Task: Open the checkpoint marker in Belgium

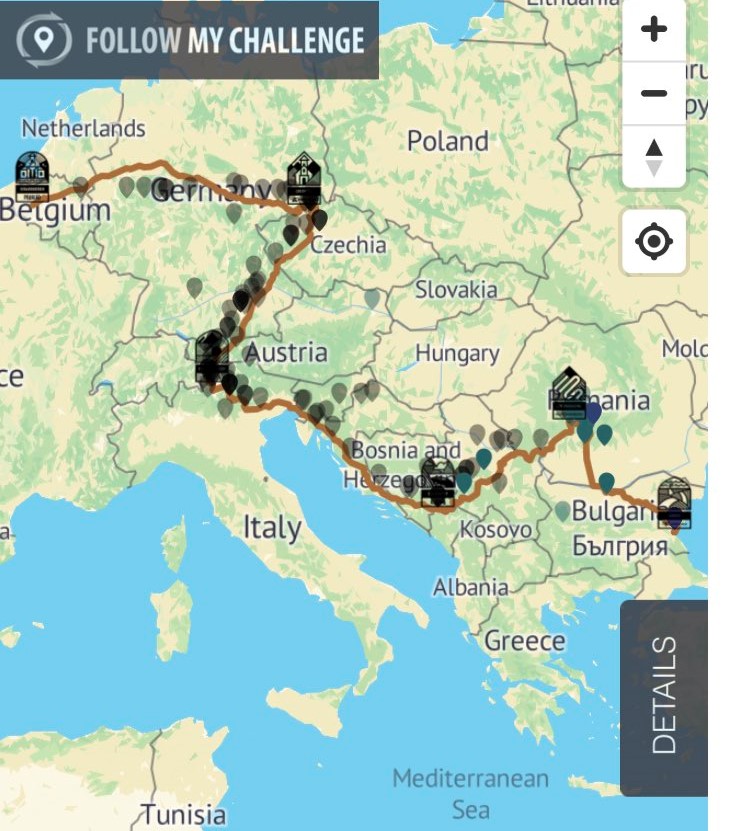Action: pos(32,176)
